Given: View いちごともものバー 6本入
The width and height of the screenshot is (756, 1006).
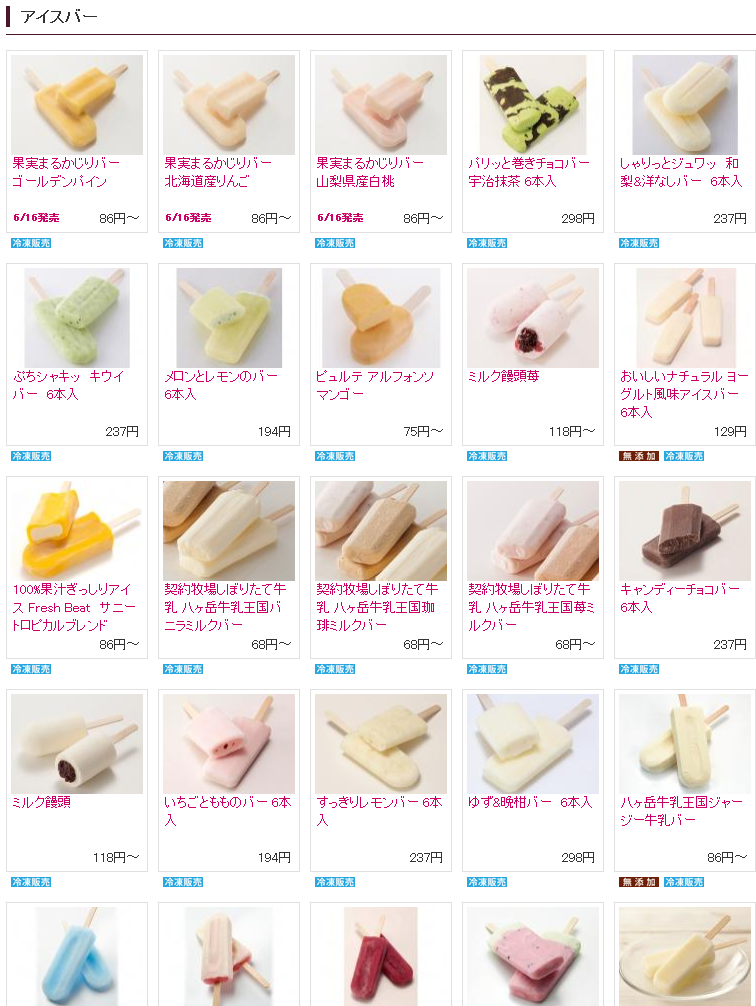Looking at the screenshot, I should 227,811.
